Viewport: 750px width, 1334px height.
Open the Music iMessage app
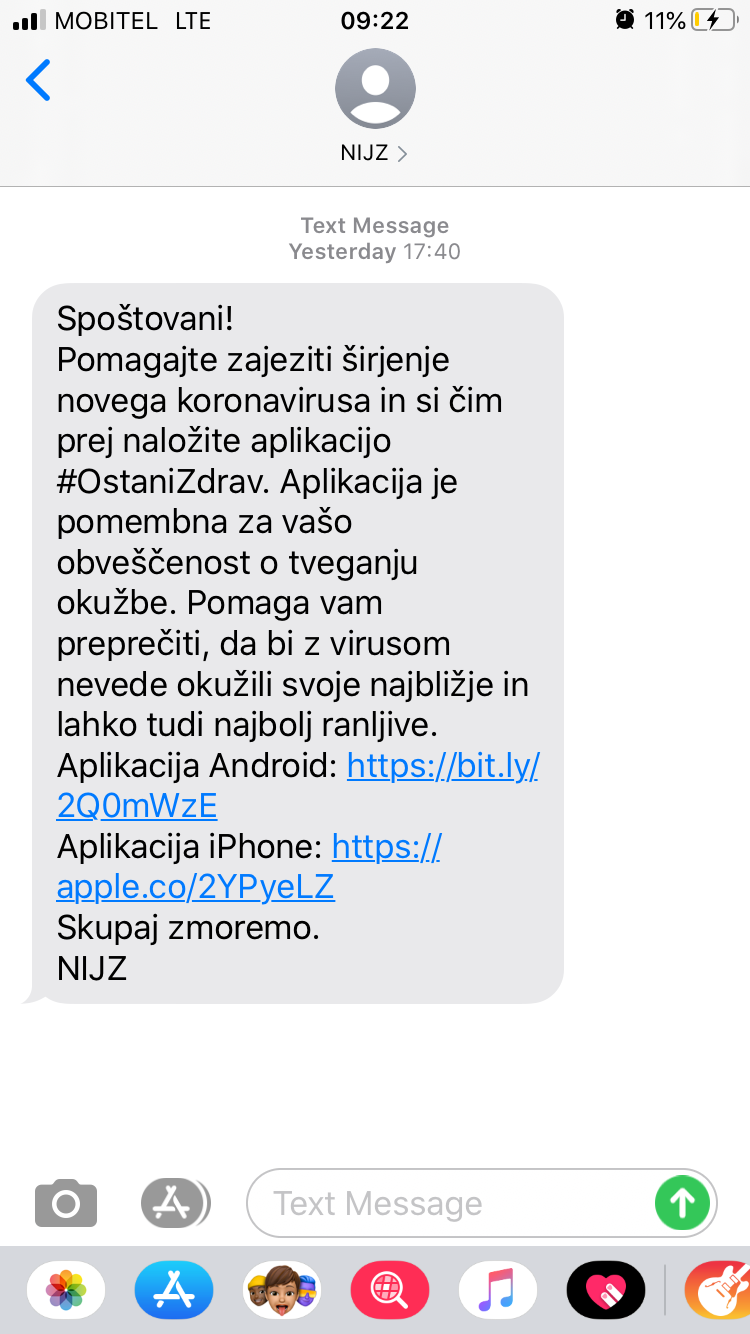[497, 1291]
